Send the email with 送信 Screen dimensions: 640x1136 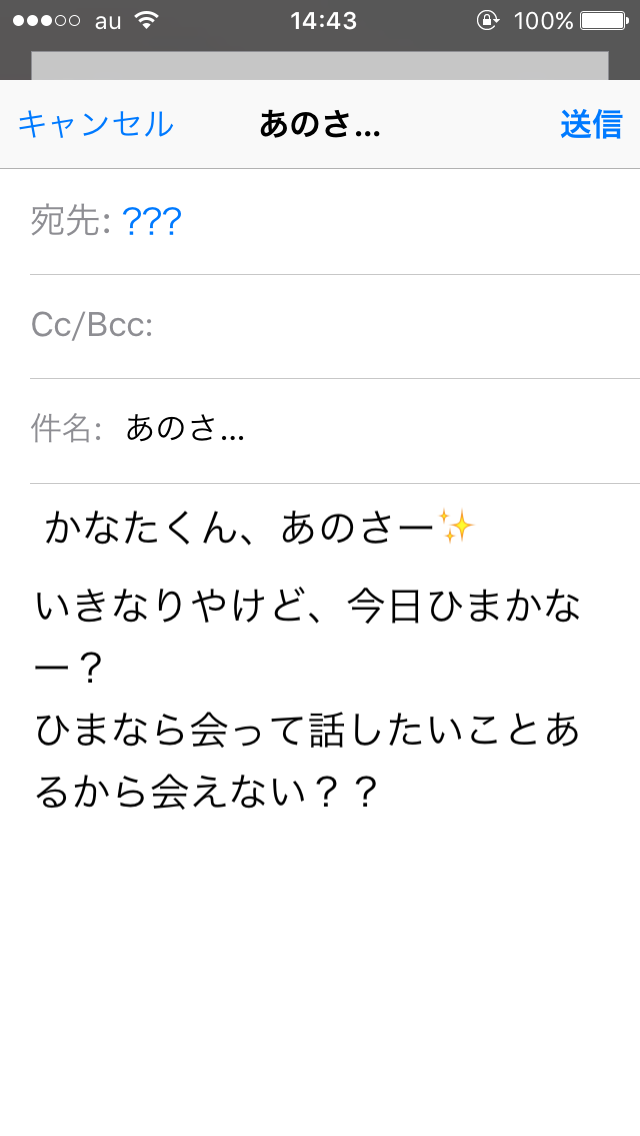pos(591,125)
